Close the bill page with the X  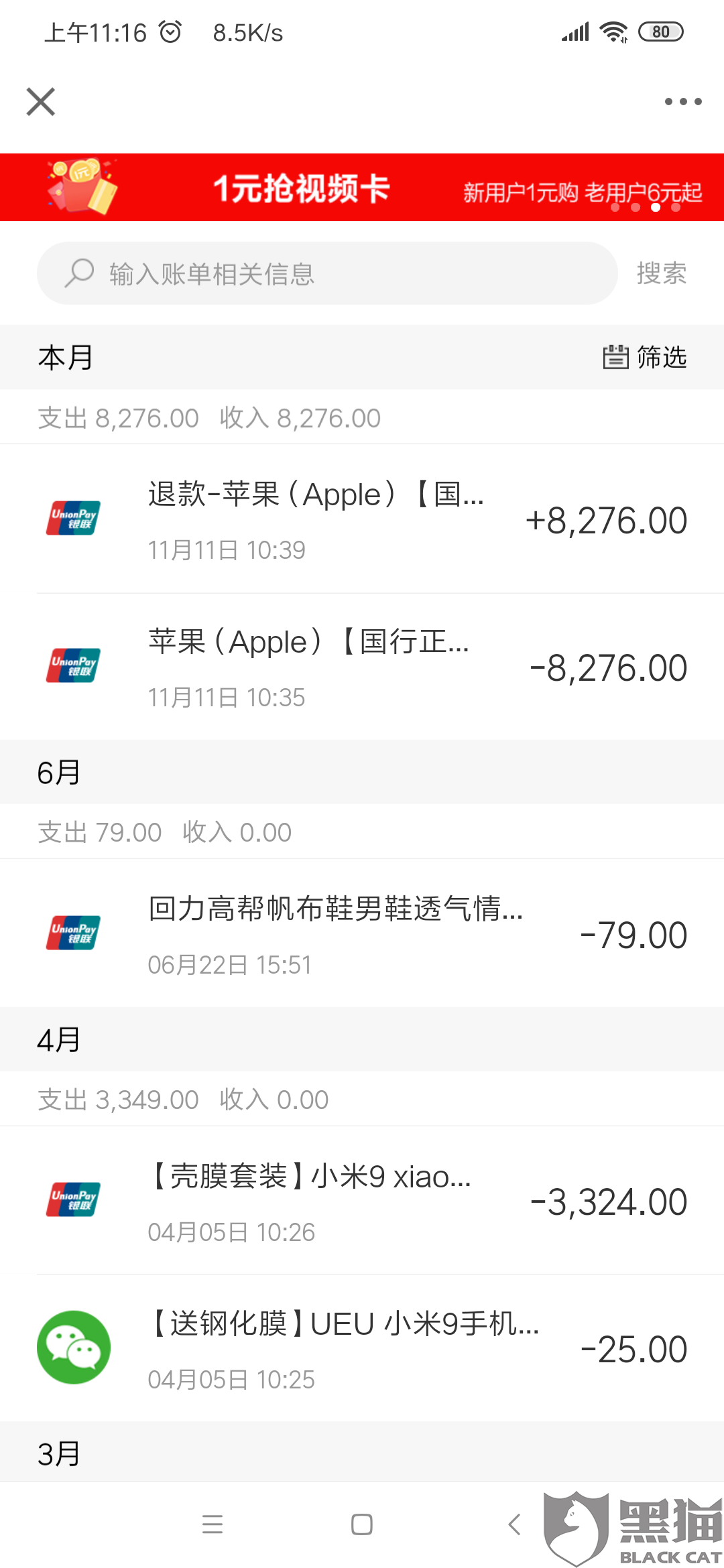coord(41,102)
